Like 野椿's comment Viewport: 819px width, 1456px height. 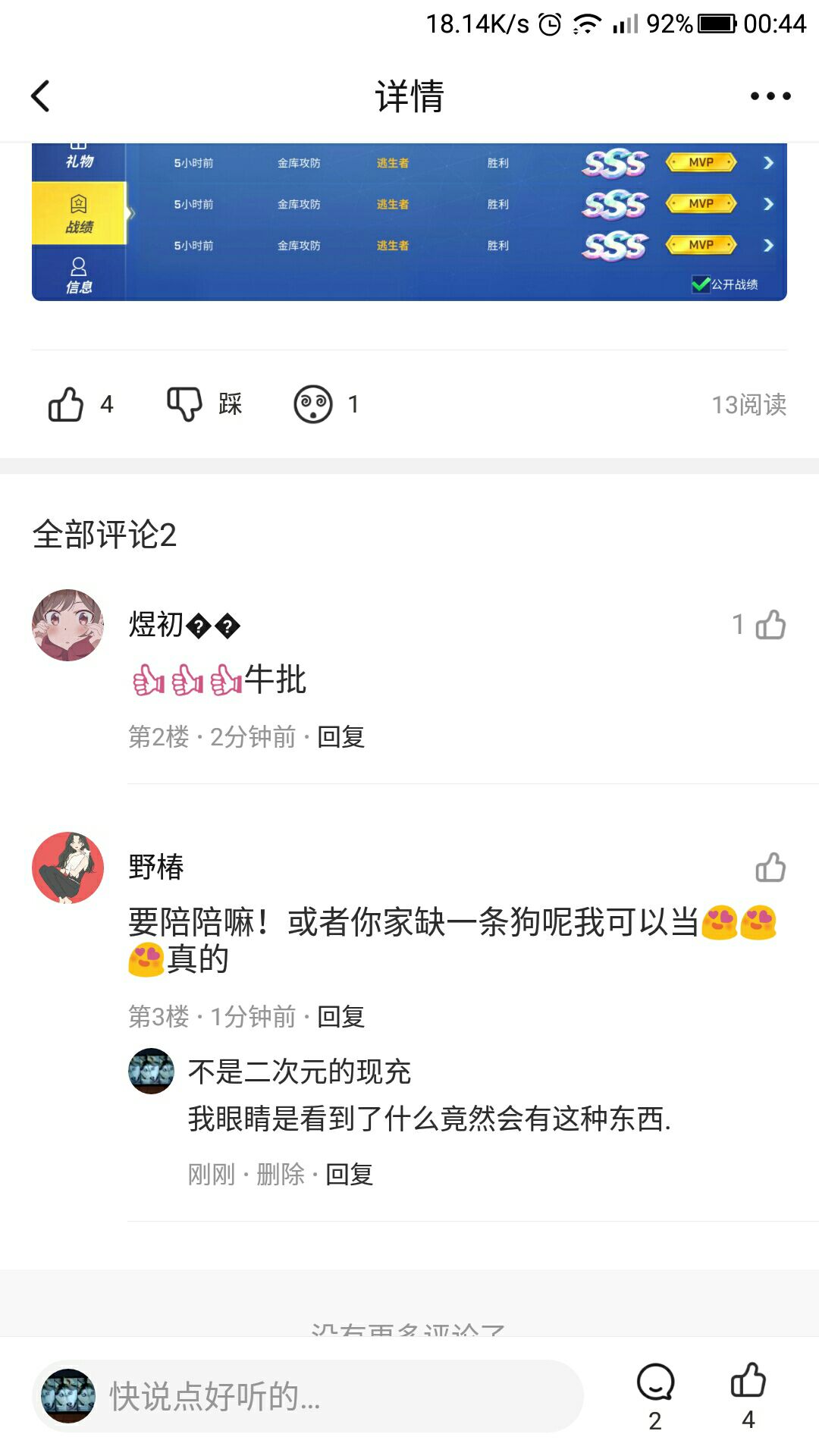coord(770,868)
